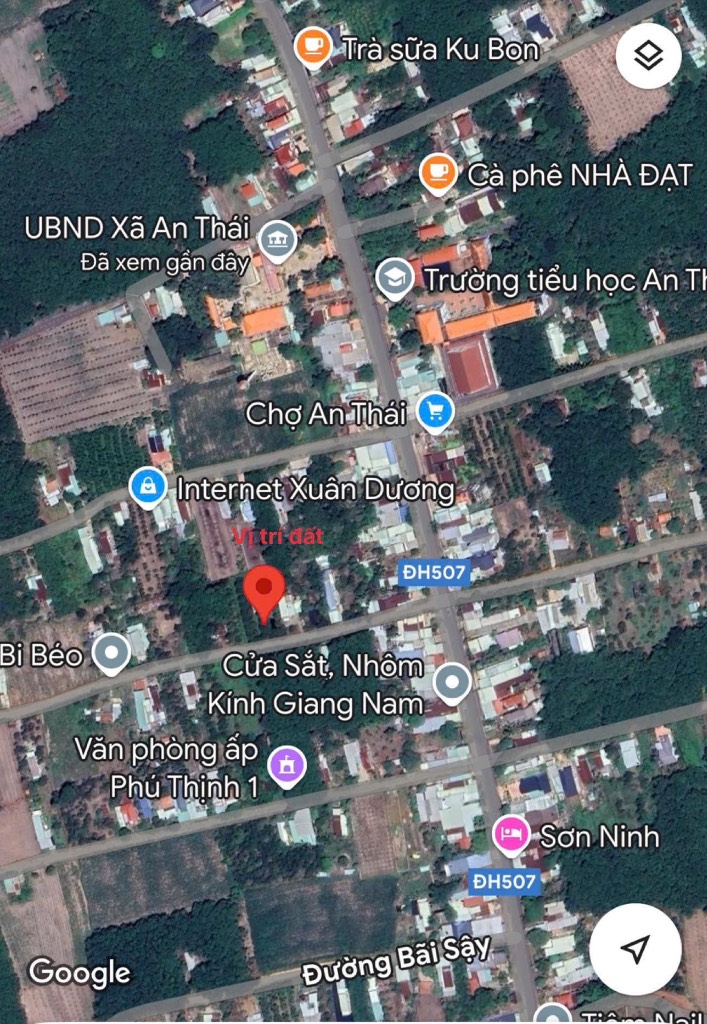The width and height of the screenshot is (707, 1024).
Task: Open the map layers selector
Action: click(x=648, y=56)
